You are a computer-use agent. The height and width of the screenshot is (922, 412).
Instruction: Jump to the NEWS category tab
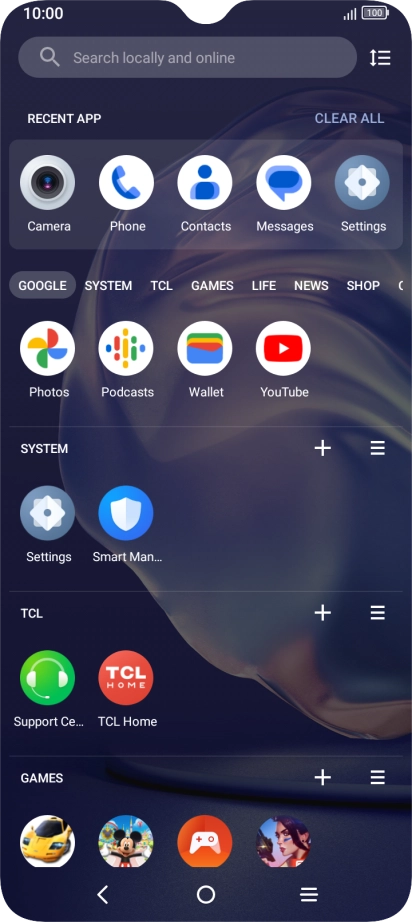311,285
